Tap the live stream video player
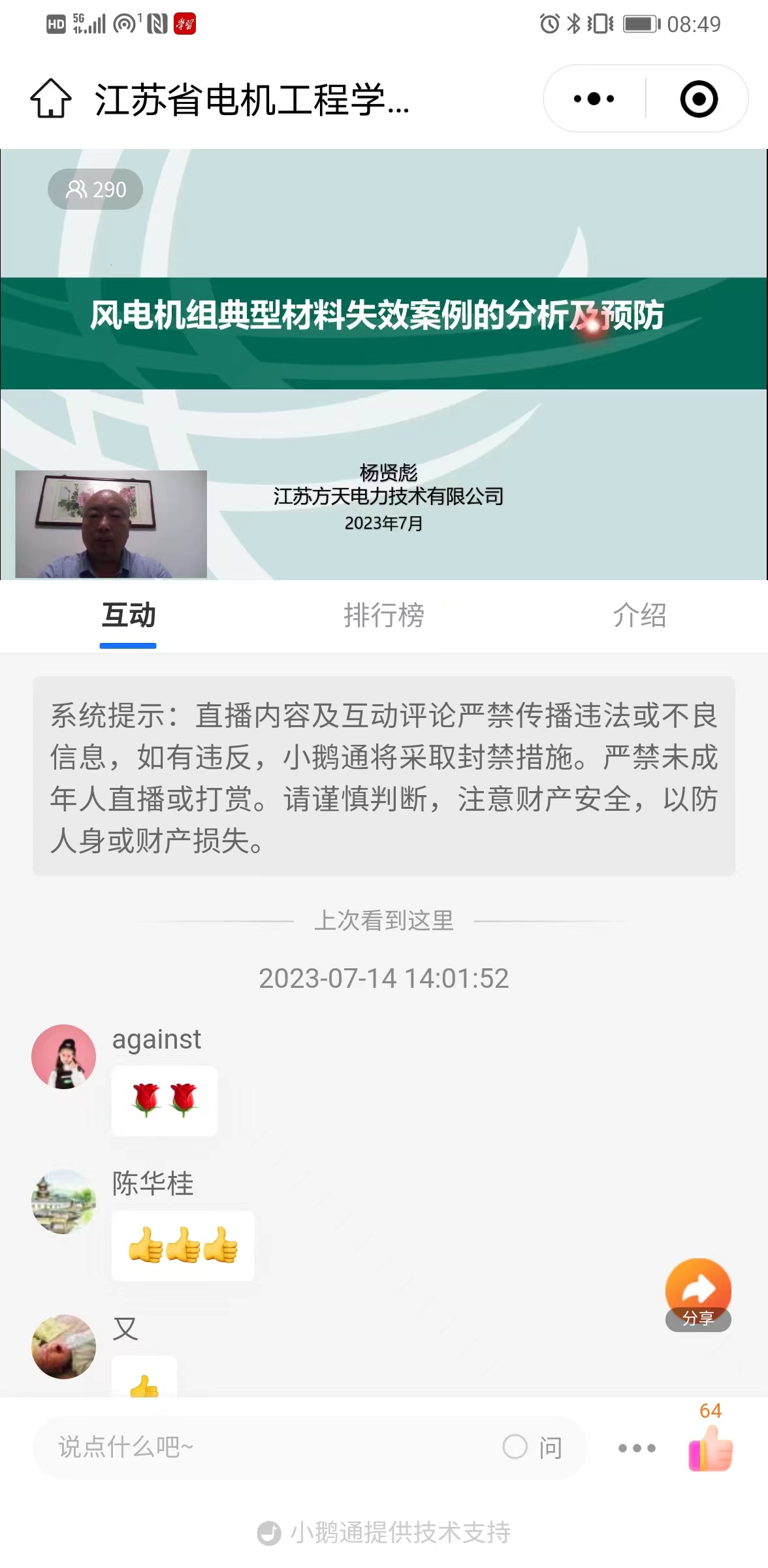This screenshot has height=1568, width=768. (x=384, y=364)
